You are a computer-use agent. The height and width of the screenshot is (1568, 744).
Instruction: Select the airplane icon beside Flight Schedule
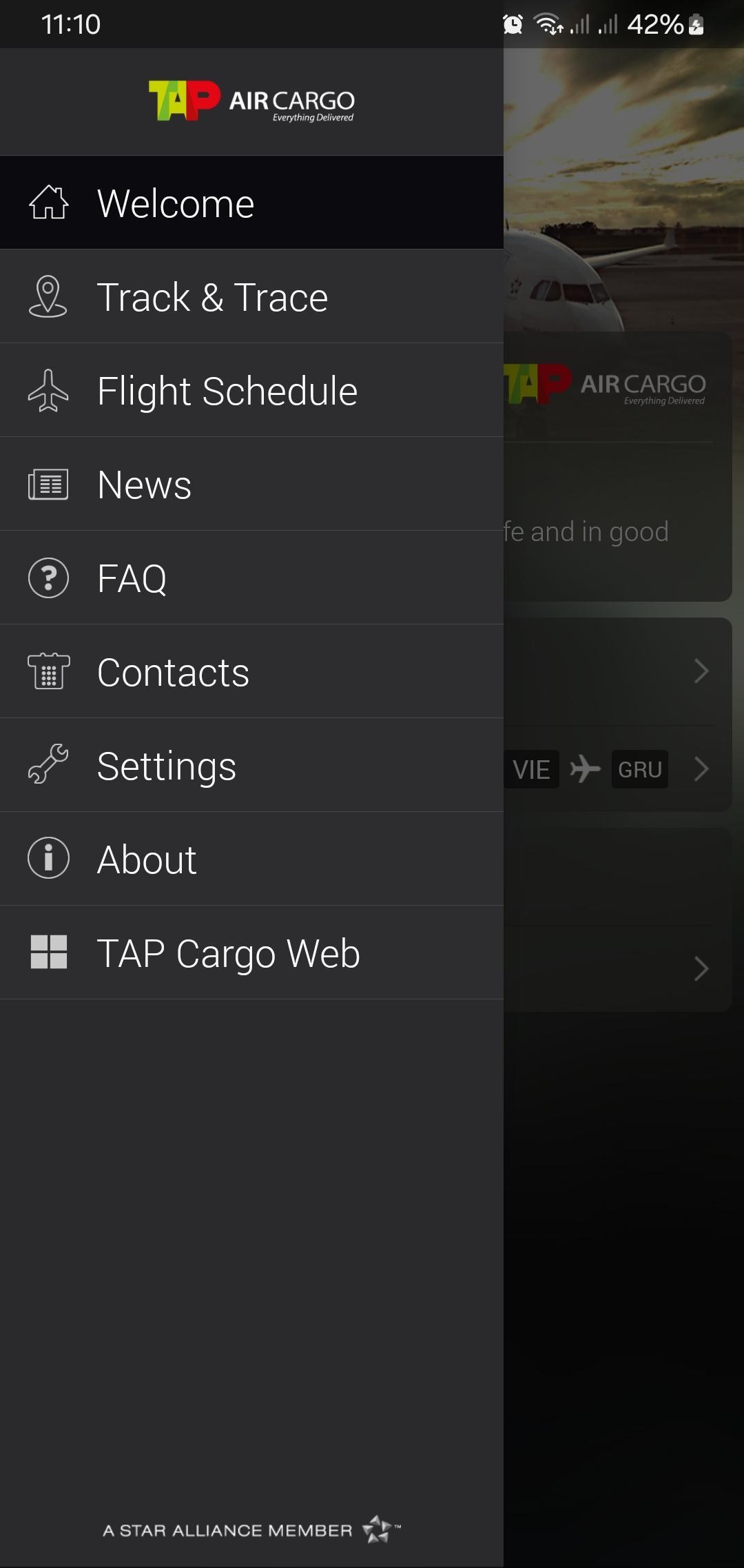[x=48, y=389]
